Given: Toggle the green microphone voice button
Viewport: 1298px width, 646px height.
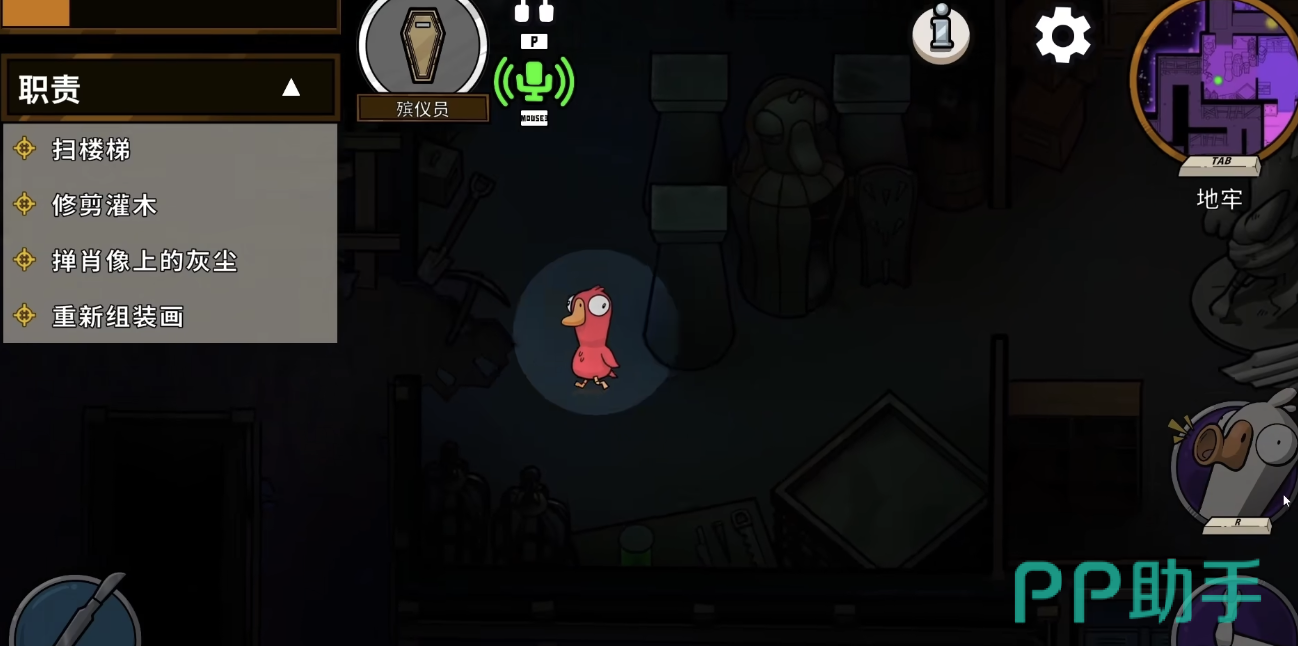Looking at the screenshot, I should (x=534, y=80).
